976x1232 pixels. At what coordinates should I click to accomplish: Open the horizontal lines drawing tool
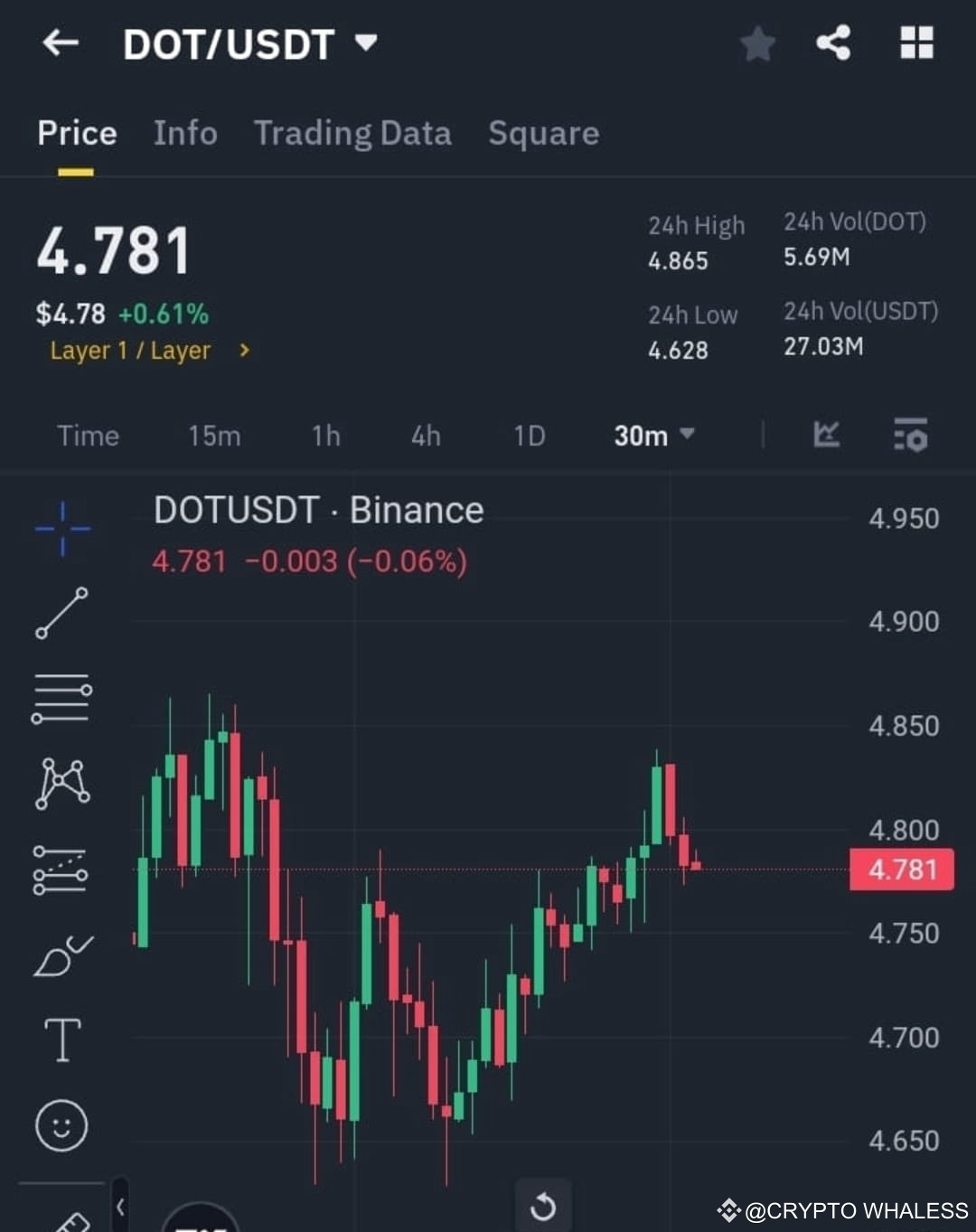tap(61, 696)
